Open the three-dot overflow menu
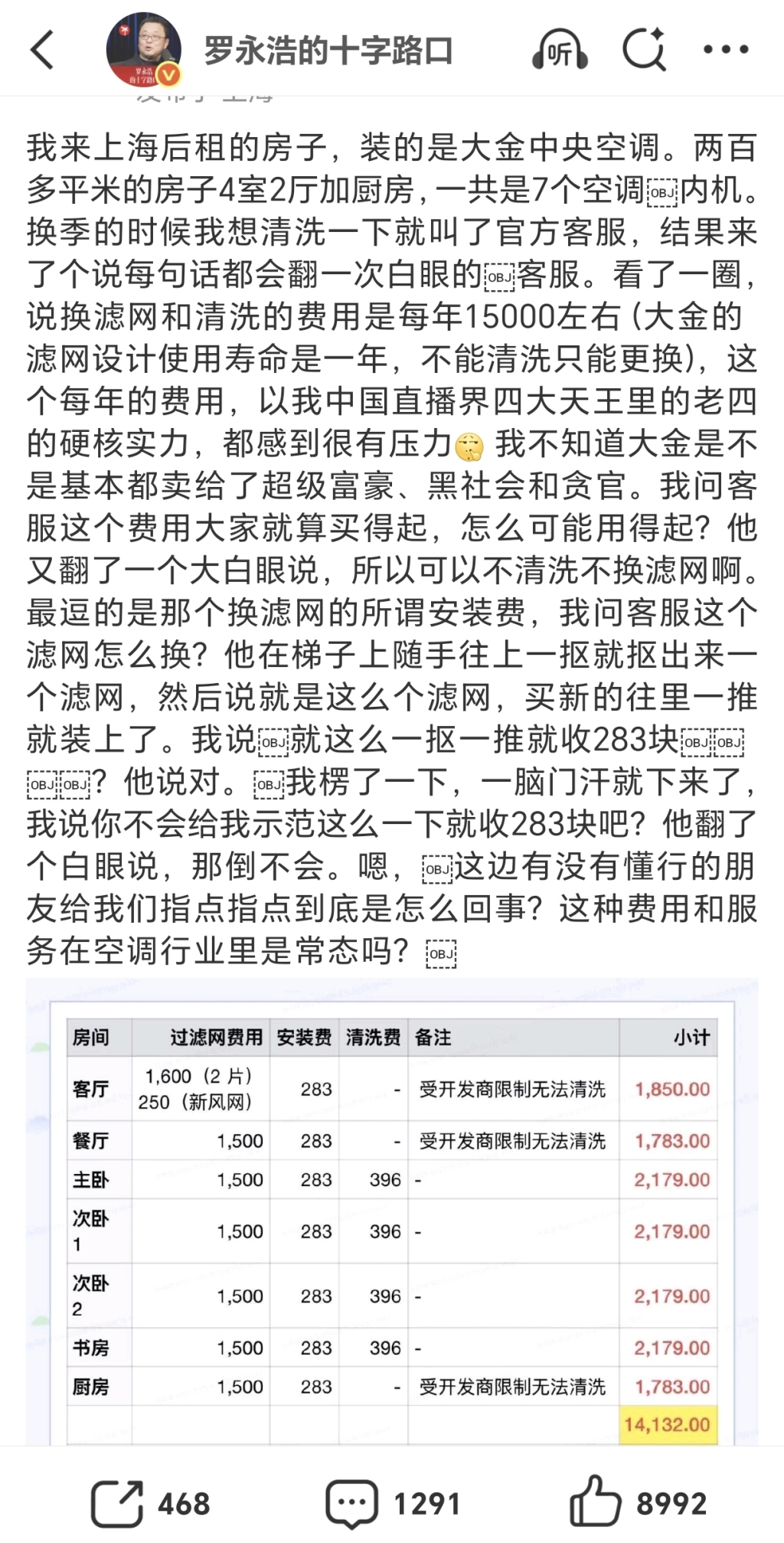This screenshot has height=1543, width=784. [x=725, y=51]
